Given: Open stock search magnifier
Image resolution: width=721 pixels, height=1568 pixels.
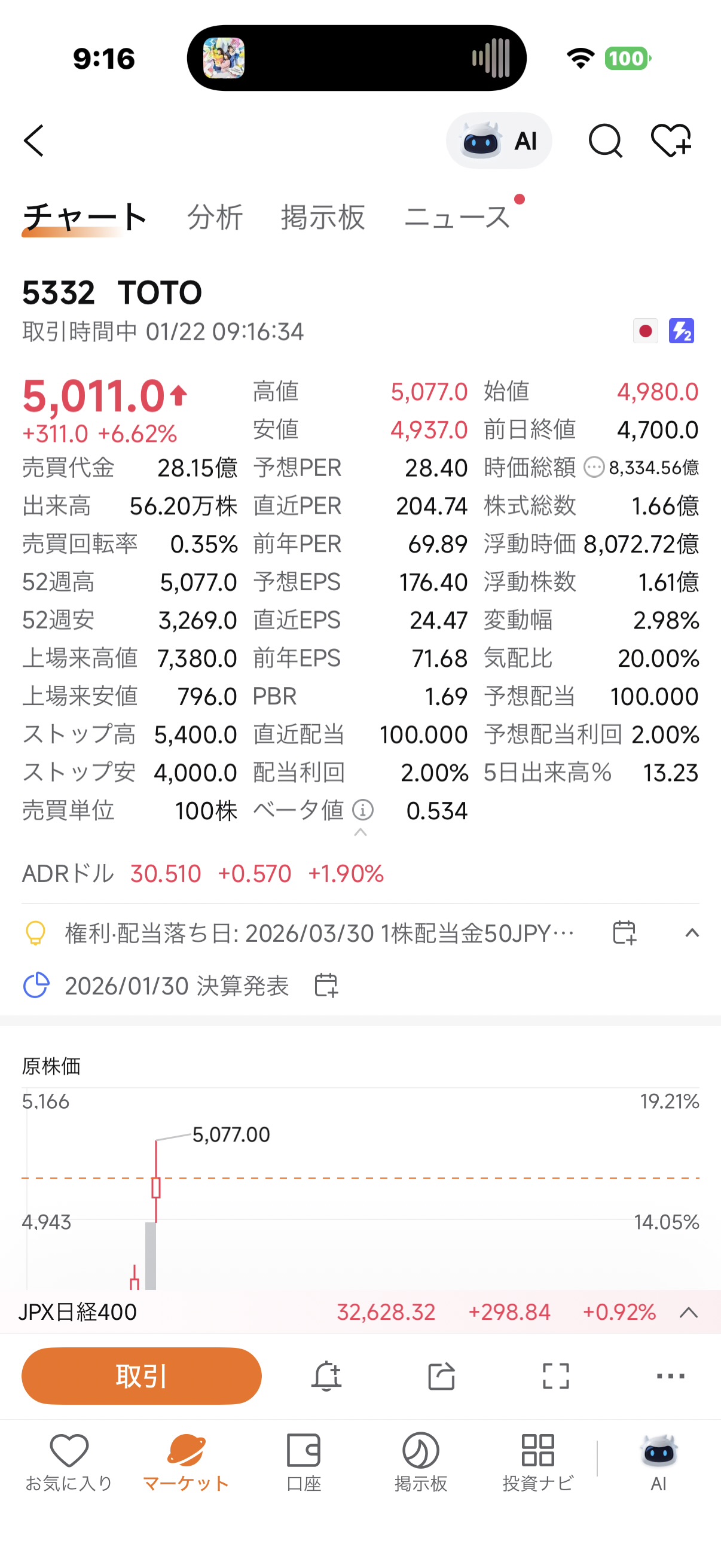Looking at the screenshot, I should point(605,141).
